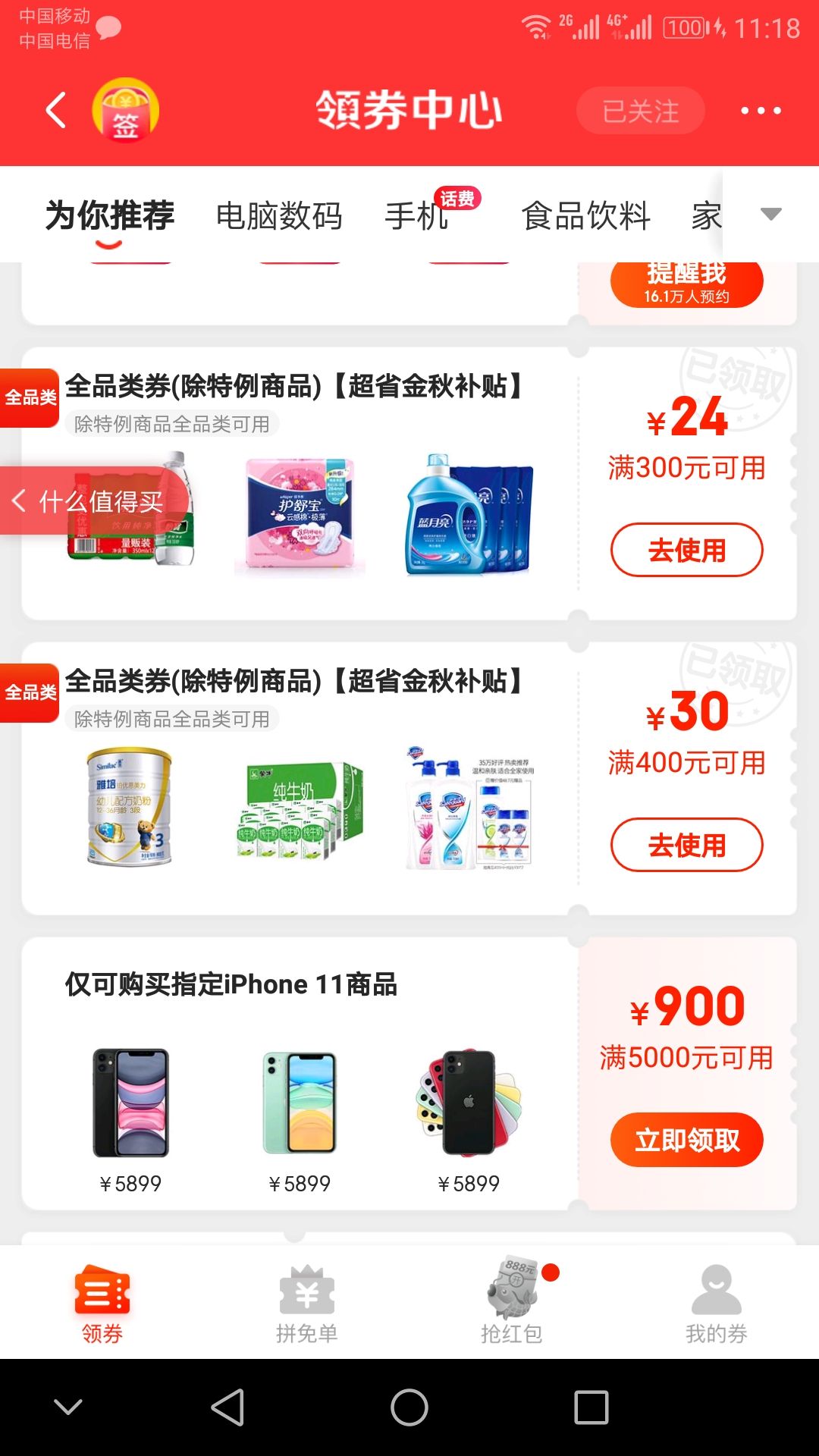Open the three-dot overflow menu

(x=761, y=111)
